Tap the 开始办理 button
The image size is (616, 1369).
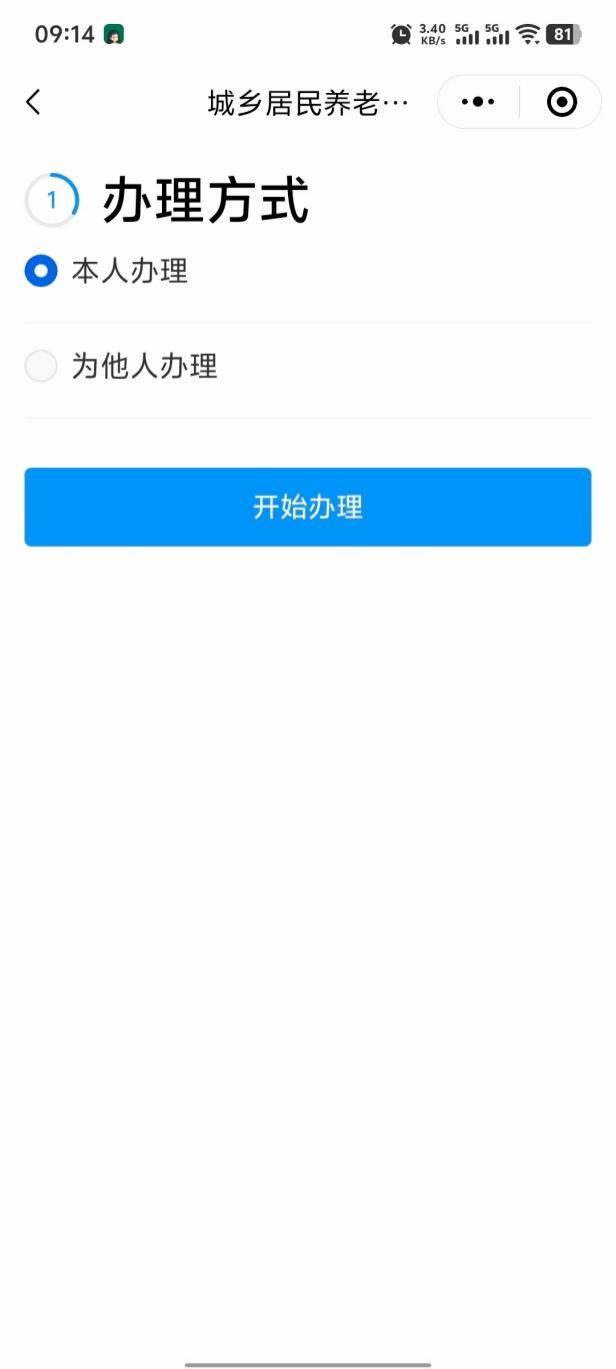[x=308, y=507]
